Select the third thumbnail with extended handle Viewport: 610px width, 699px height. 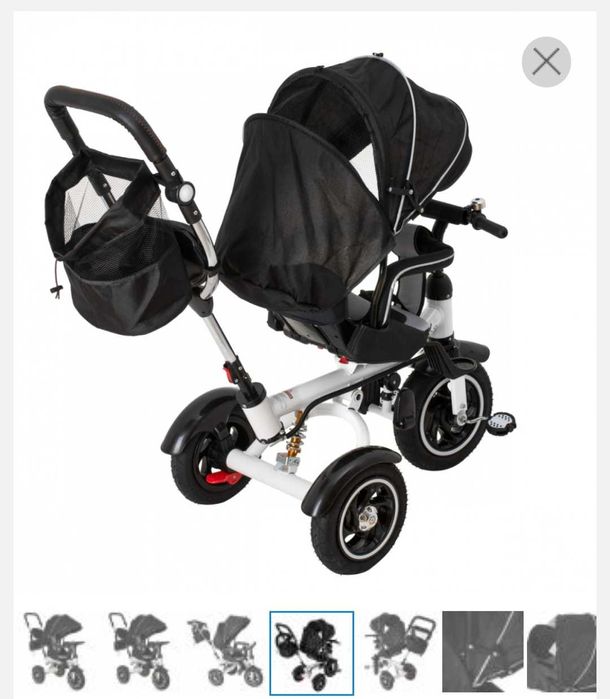coord(224,651)
